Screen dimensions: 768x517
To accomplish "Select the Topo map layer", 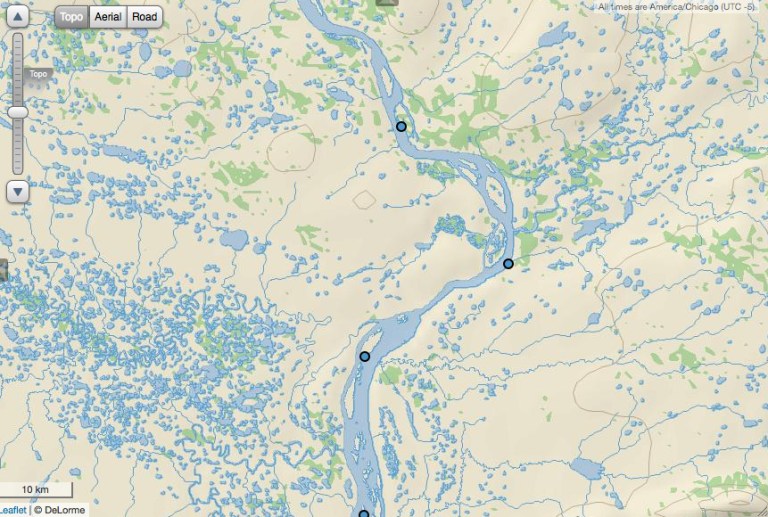I will click(x=71, y=17).
